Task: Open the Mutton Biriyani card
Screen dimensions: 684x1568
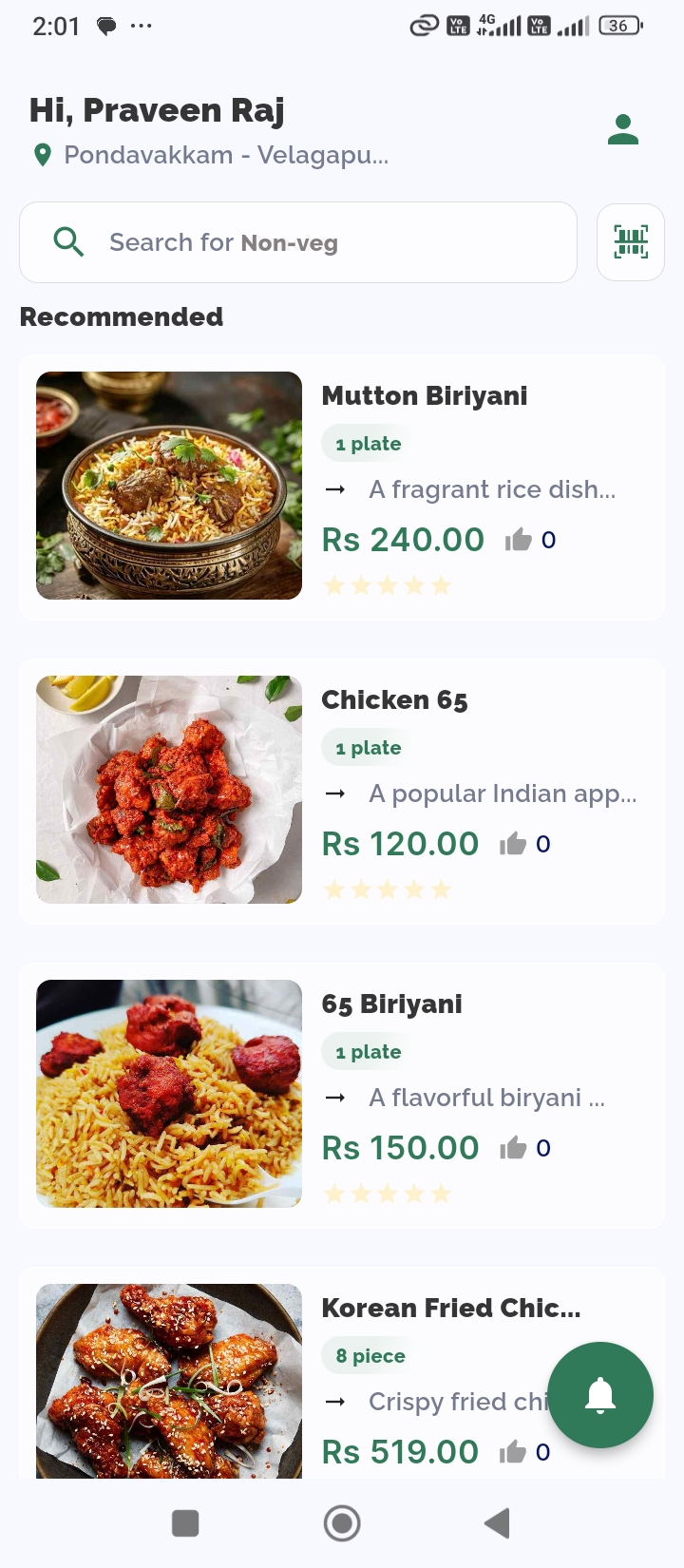Action: pos(342,487)
